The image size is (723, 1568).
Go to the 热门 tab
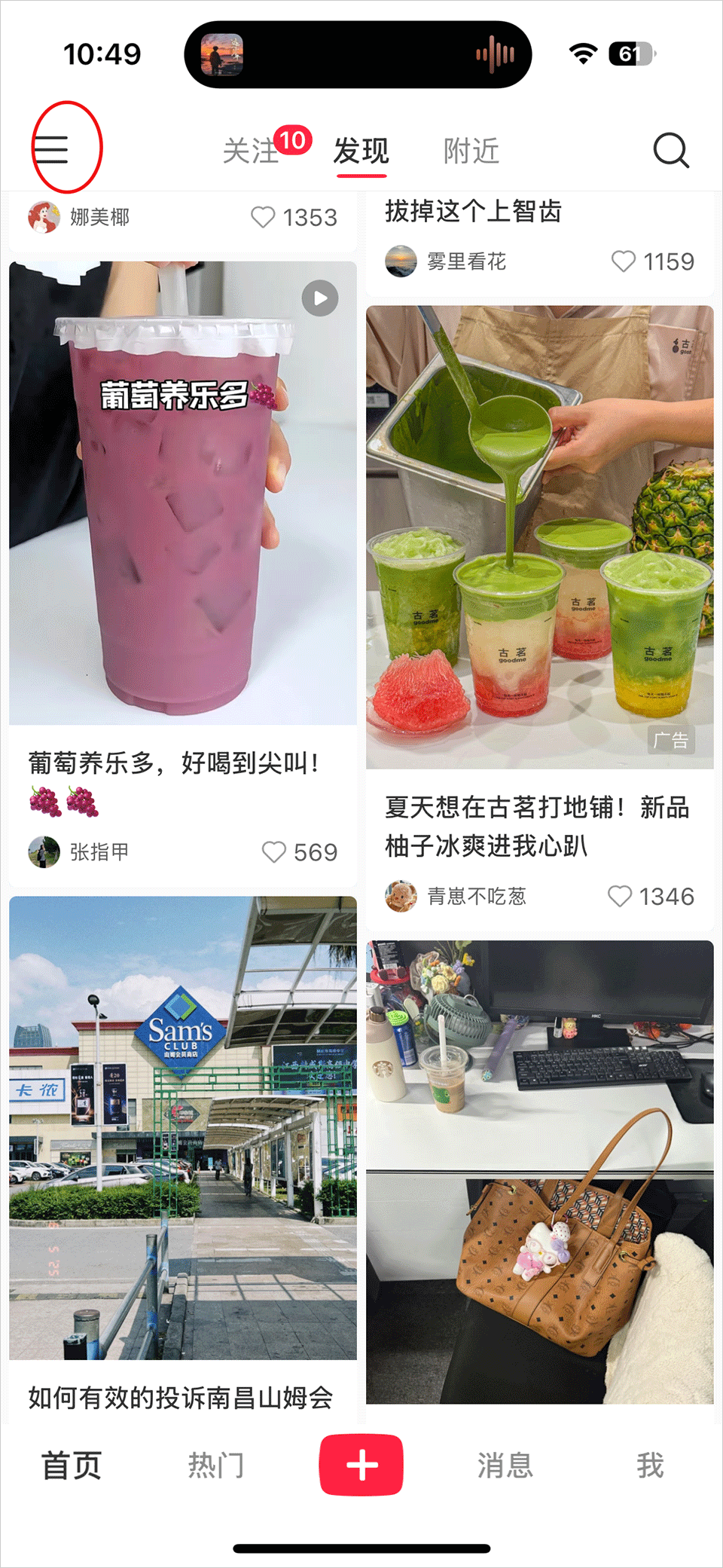pyautogui.click(x=216, y=1466)
